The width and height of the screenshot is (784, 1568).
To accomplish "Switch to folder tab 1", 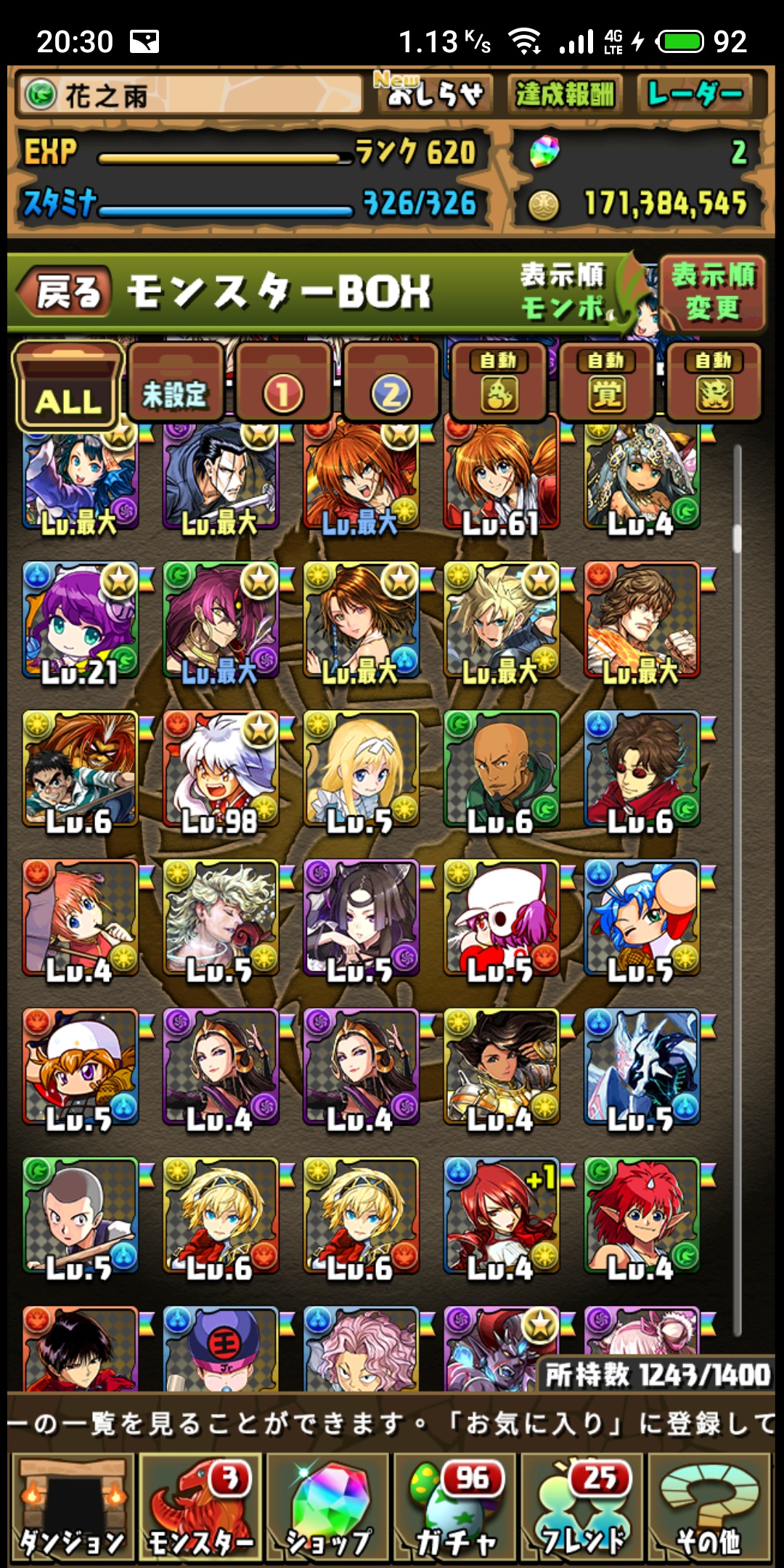I will (282, 385).
